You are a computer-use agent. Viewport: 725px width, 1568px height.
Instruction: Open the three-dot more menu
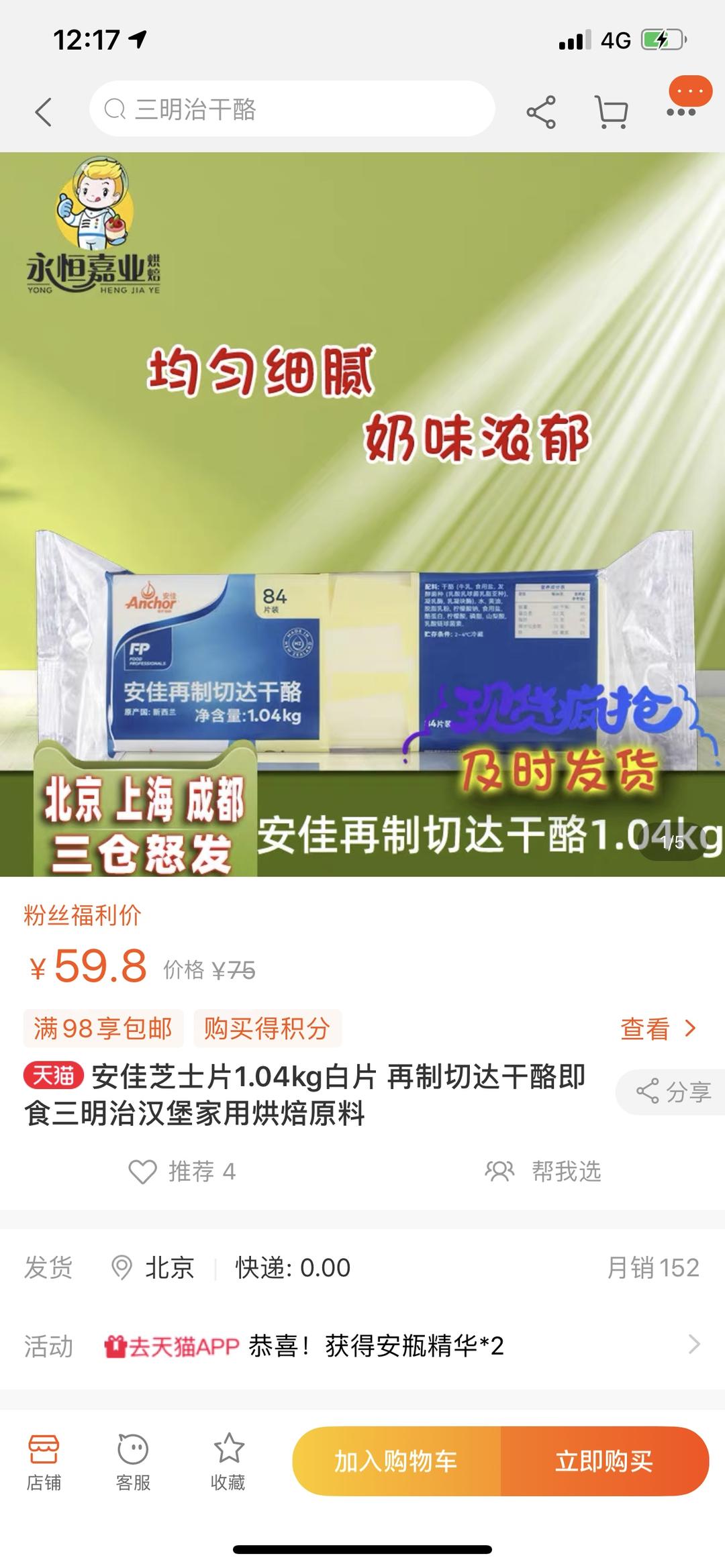[681, 111]
